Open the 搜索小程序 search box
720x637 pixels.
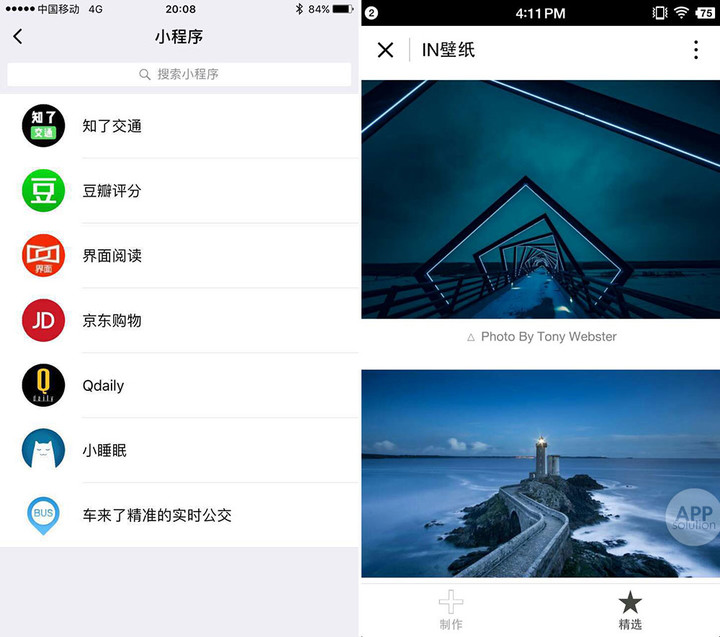tap(179, 74)
